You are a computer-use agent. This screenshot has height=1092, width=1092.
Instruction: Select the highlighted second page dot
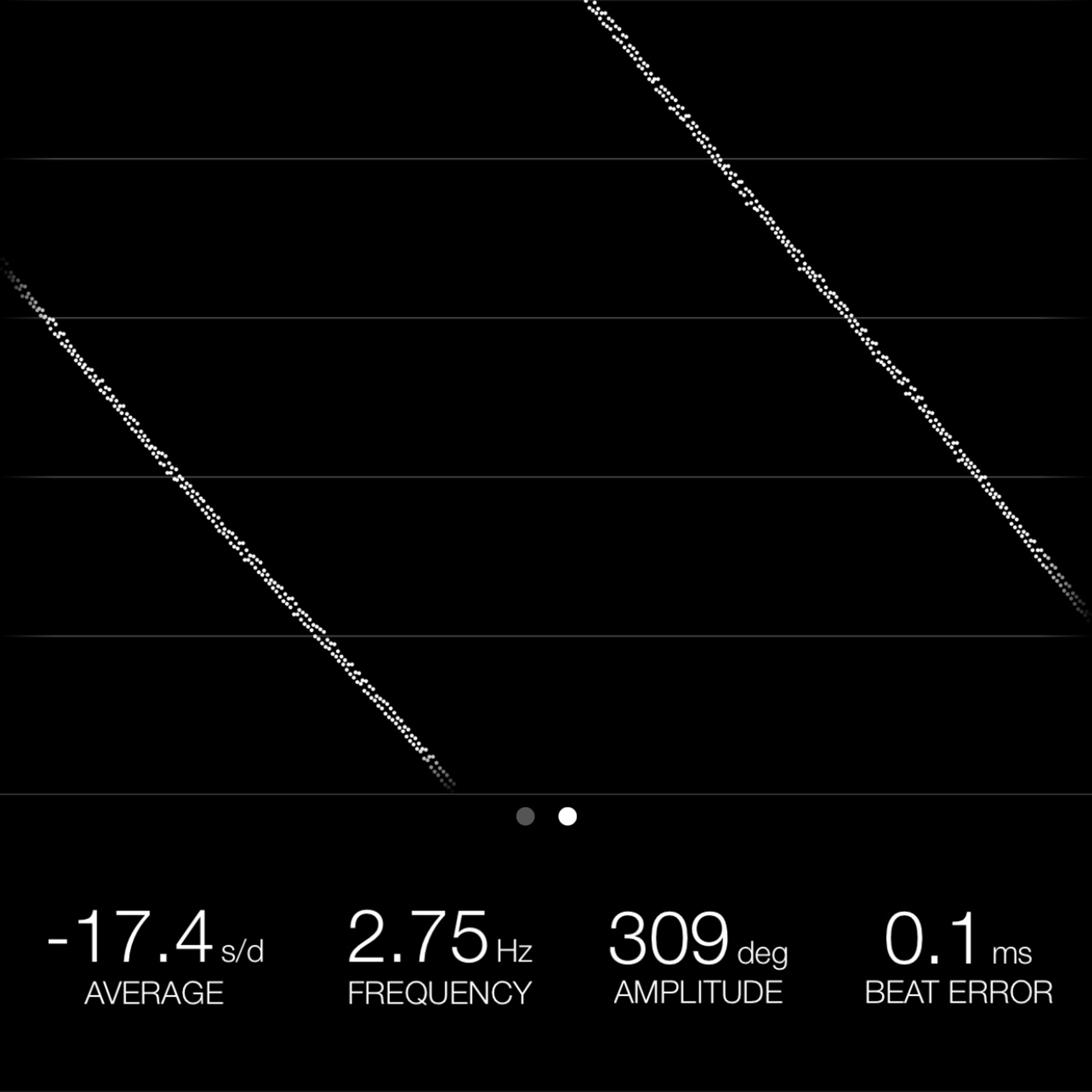pos(568,816)
